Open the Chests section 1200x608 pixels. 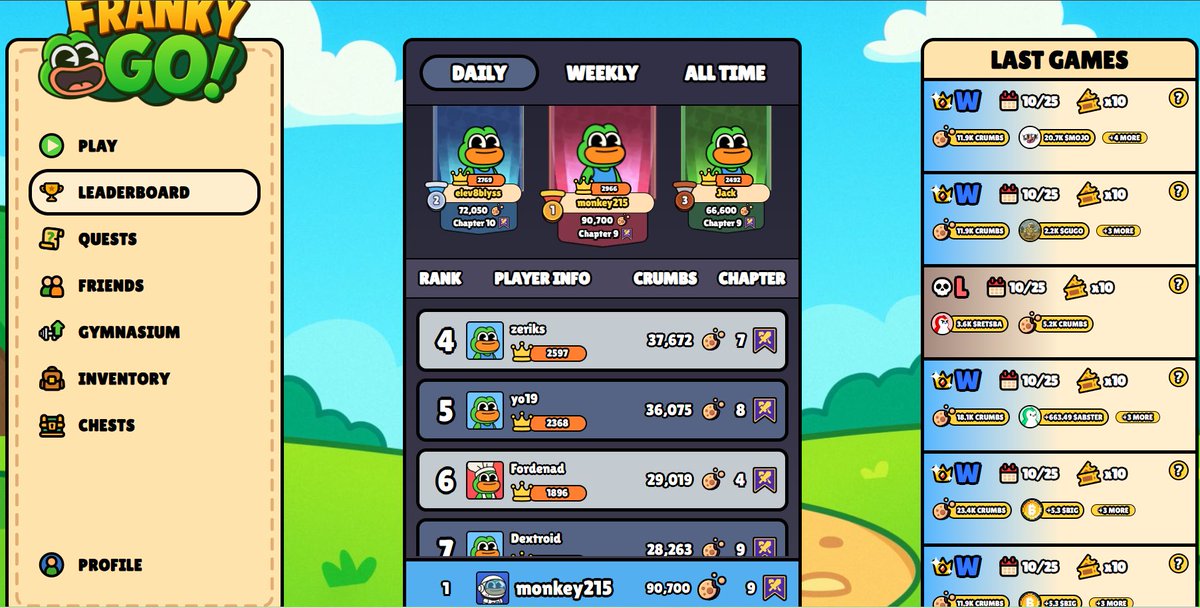coord(106,425)
